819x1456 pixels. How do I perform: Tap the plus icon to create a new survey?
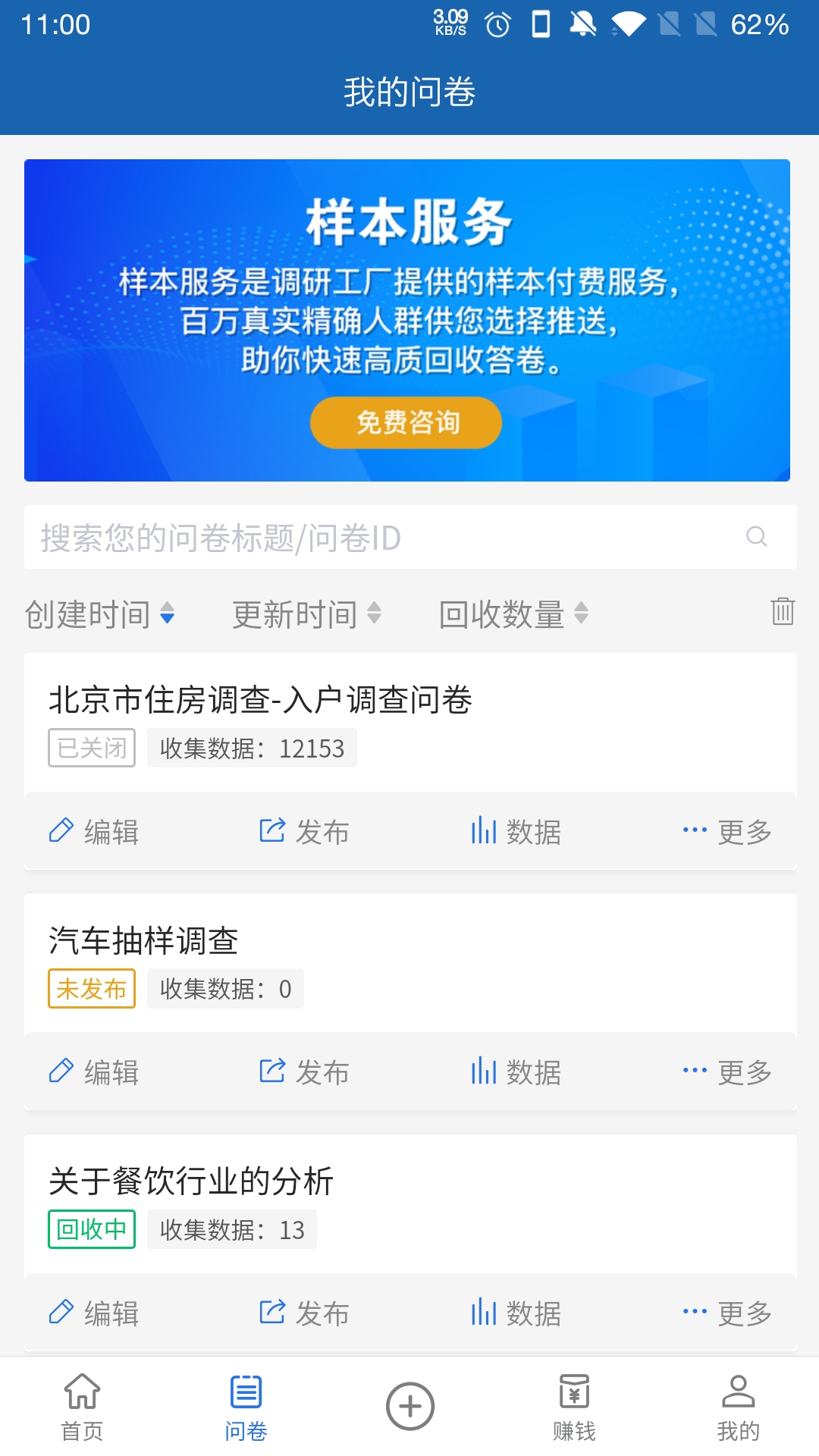[409, 1405]
